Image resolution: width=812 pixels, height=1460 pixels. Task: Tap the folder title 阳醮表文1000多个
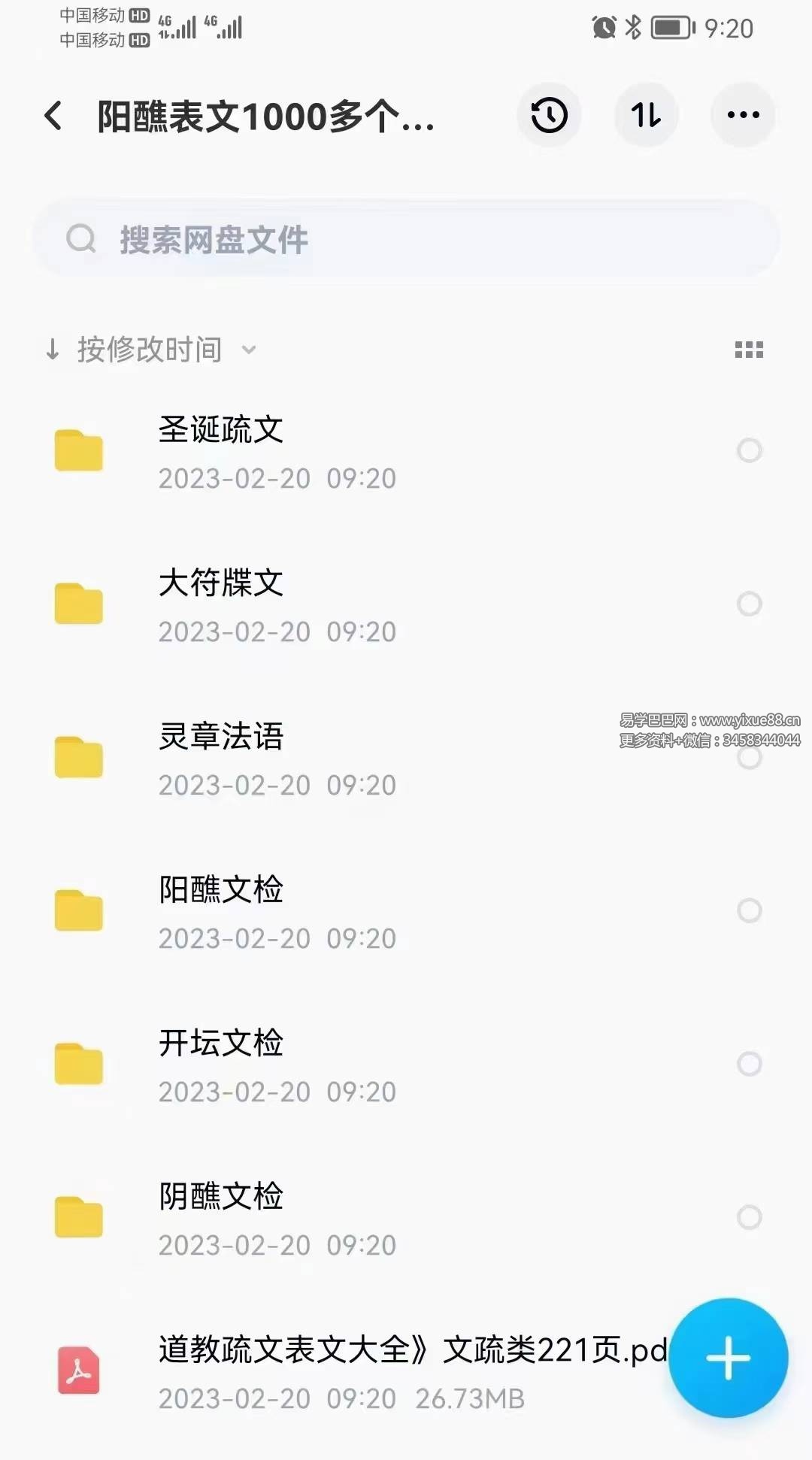tap(263, 117)
